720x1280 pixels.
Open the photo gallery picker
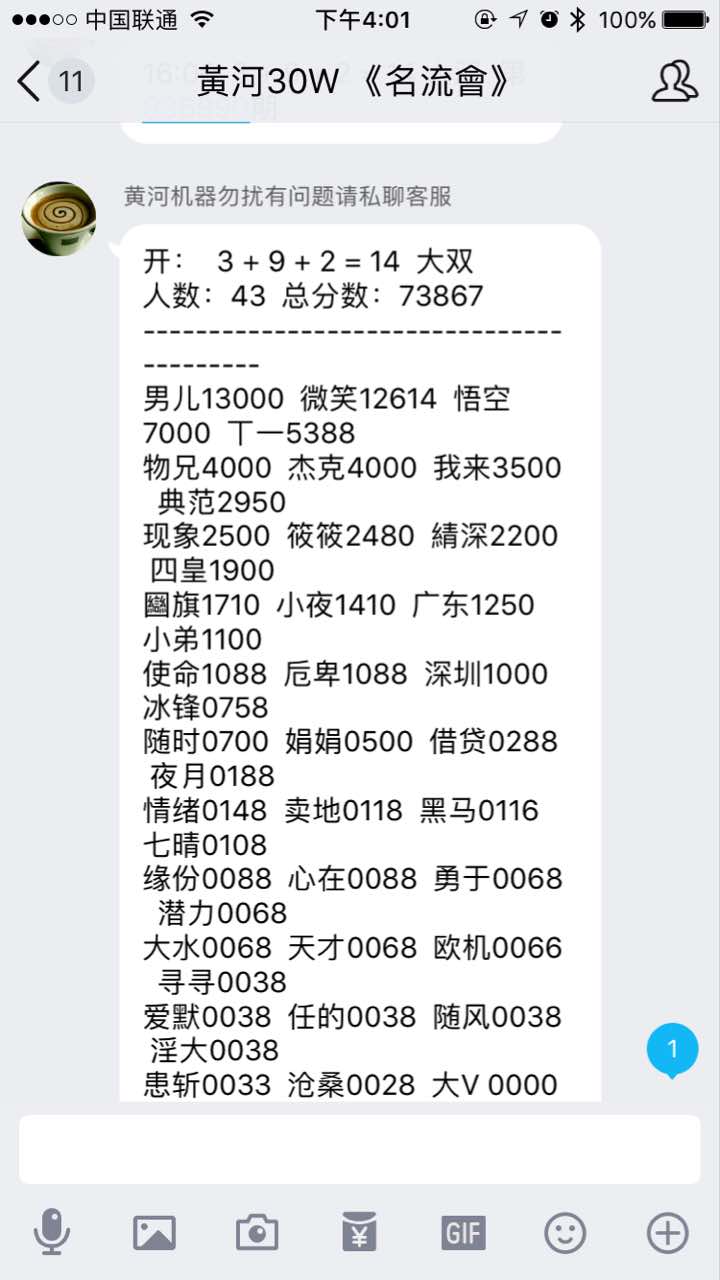click(x=154, y=1233)
